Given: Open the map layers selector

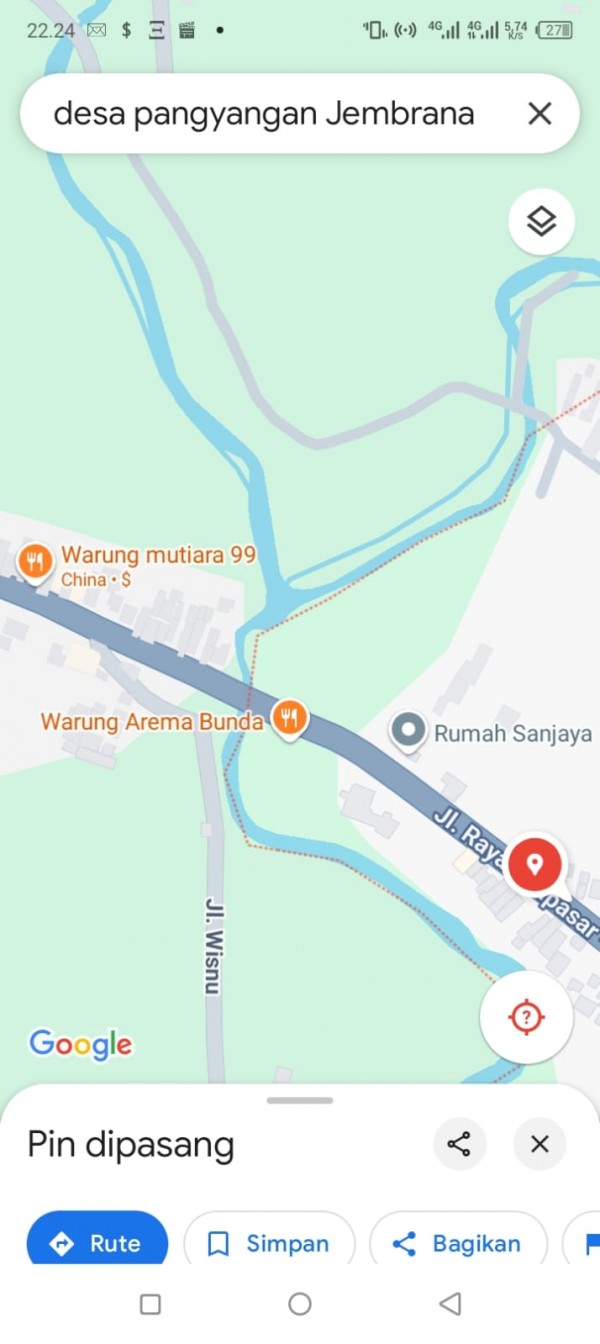Looking at the screenshot, I should point(541,221).
